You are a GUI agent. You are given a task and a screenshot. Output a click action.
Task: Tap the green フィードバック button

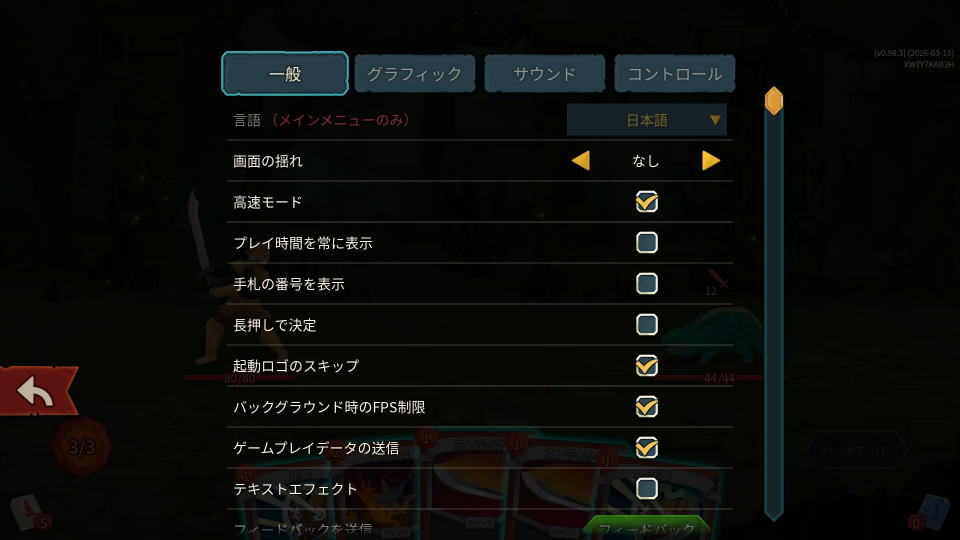[647, 527]
